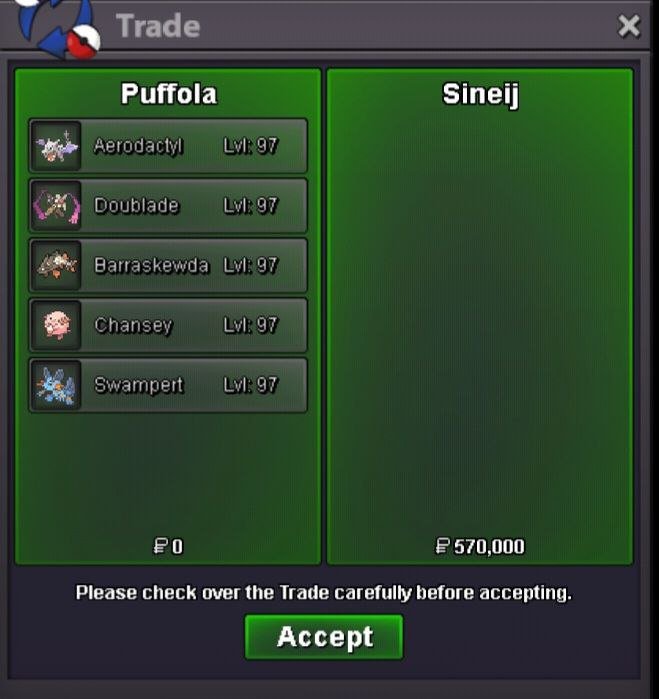Select Aerodactyl in Puffola's offer
The image size is (659, 699).
[x=168, y=146]
